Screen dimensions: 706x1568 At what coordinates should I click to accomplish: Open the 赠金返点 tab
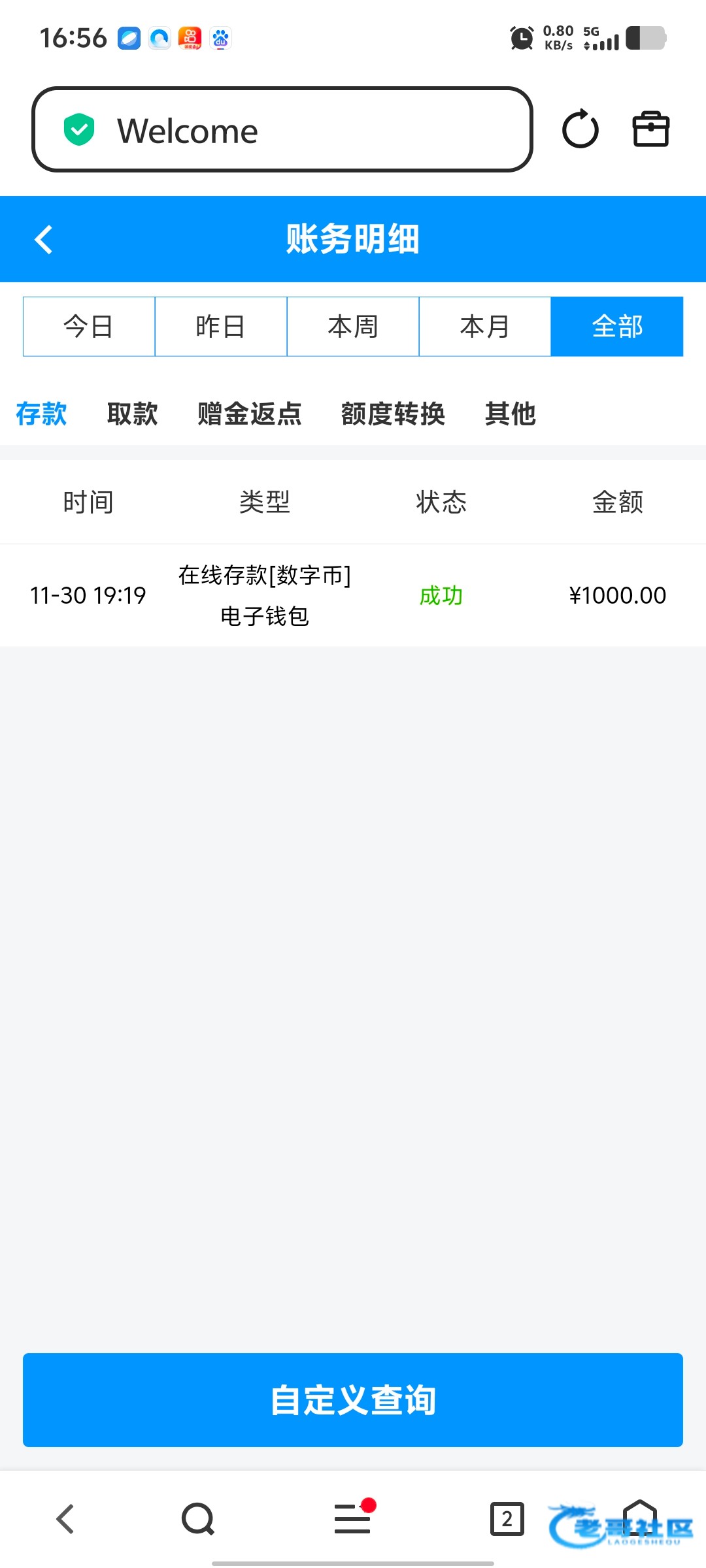tap(250, 414)
